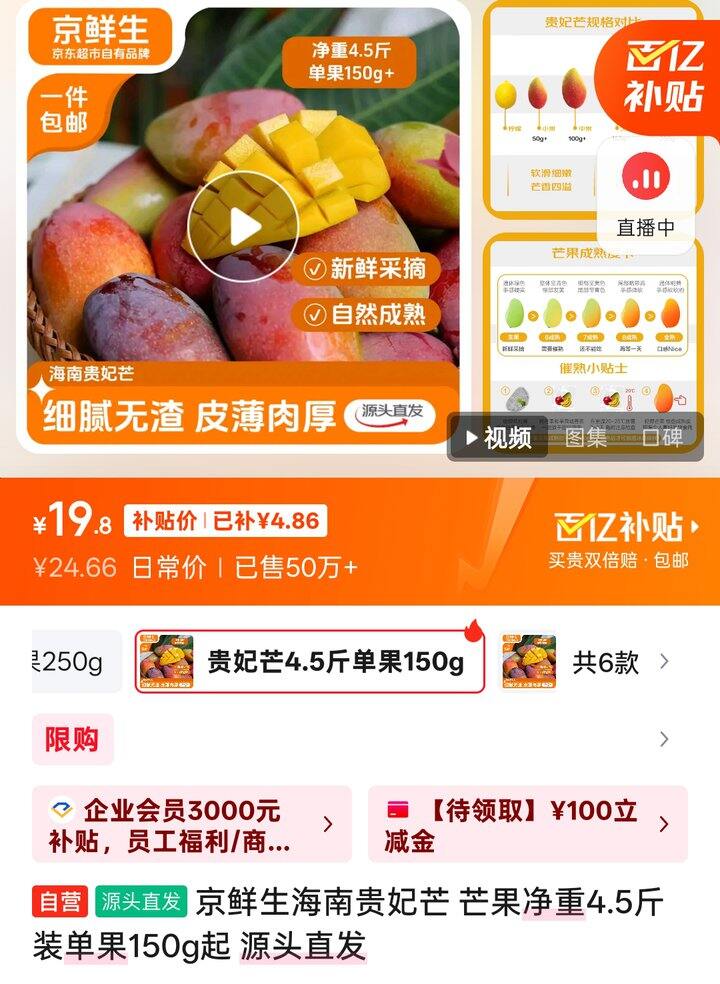This screenshot has height=984, width=720.
Task: Switch to the 图集 tab
Action: pos(586,437)
